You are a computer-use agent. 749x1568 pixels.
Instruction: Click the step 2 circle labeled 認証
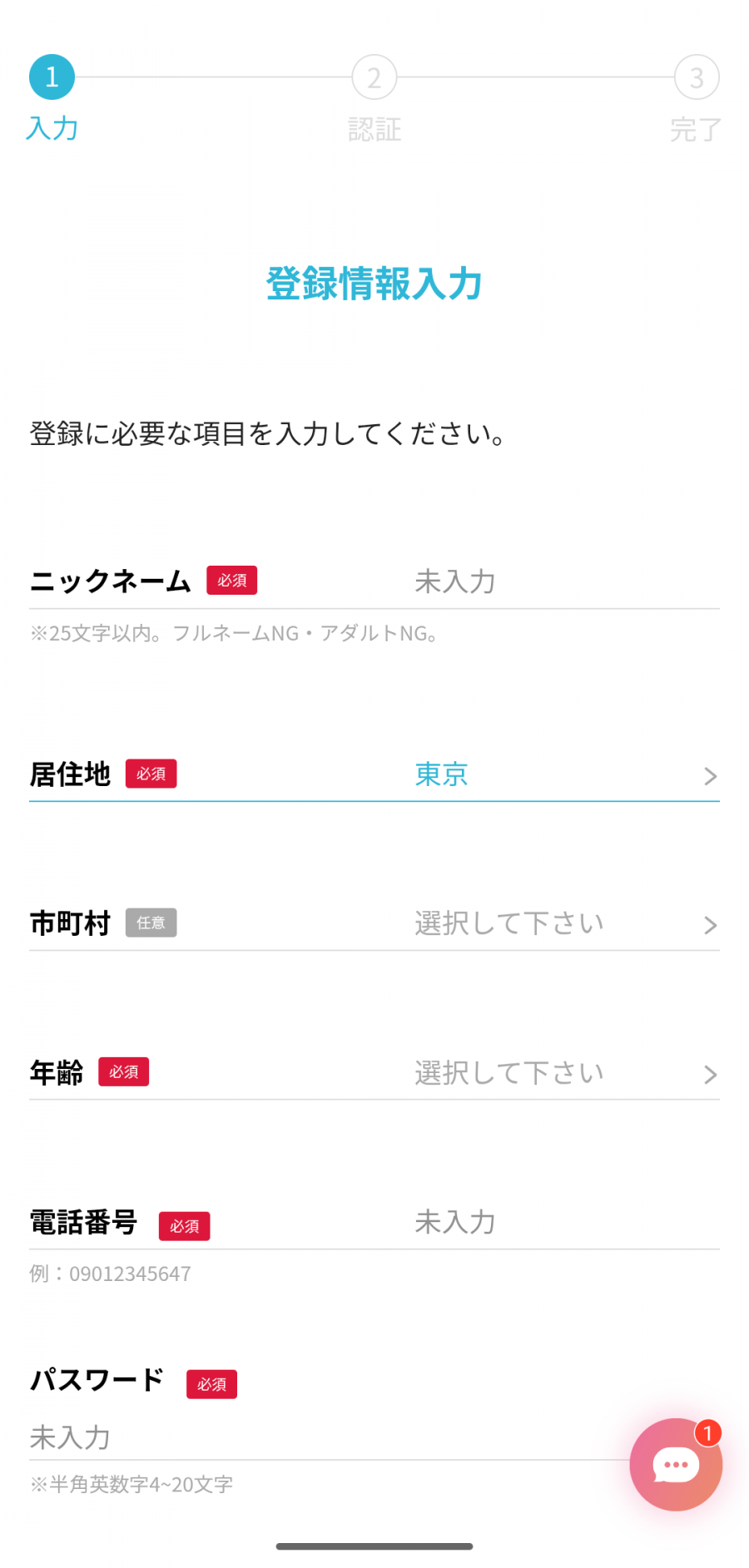(374, 77)
